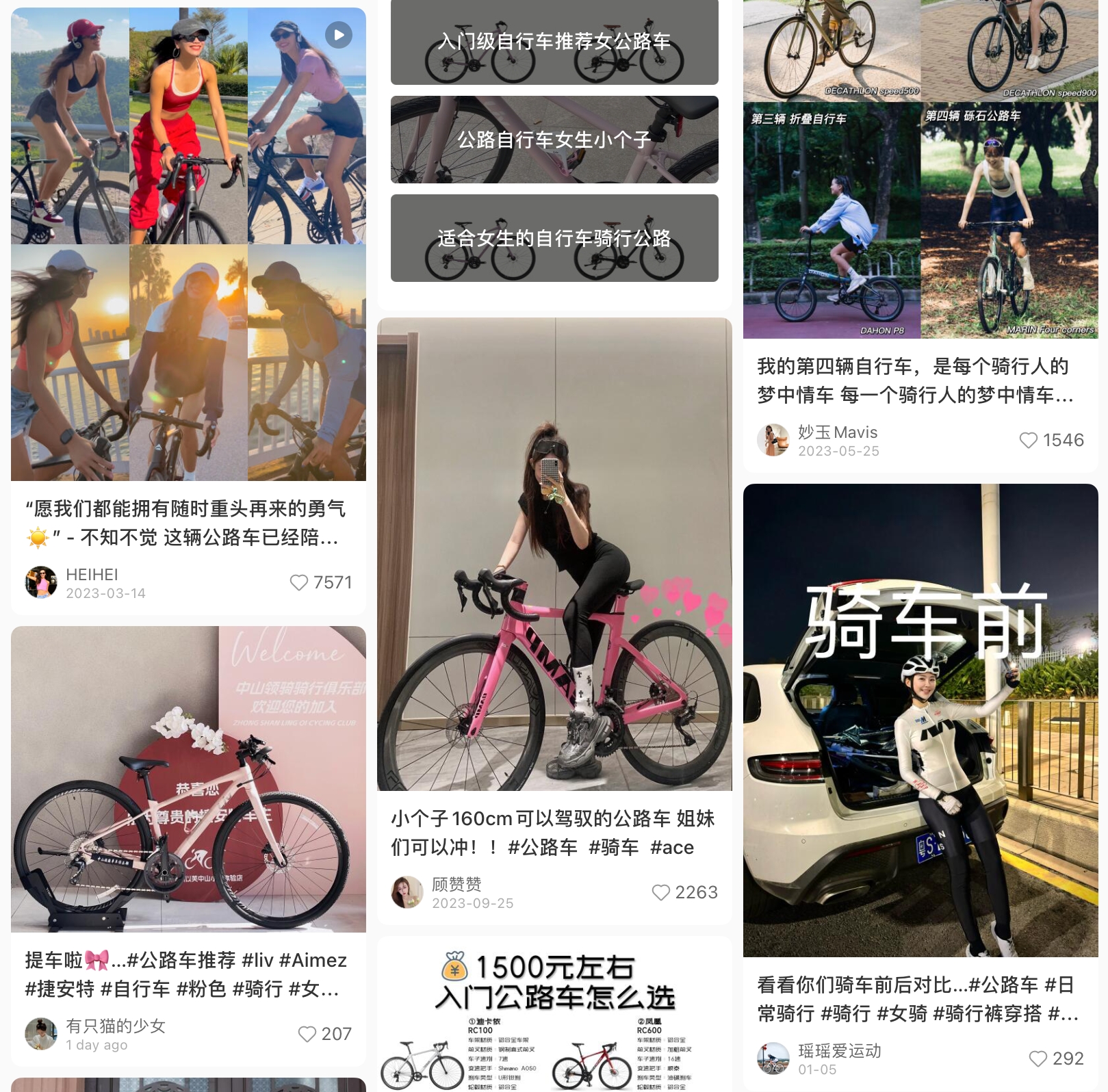Like the post by 有只猫的少女
Viewport: 1108px width, 1092px height.
[x=308, y=1034]
